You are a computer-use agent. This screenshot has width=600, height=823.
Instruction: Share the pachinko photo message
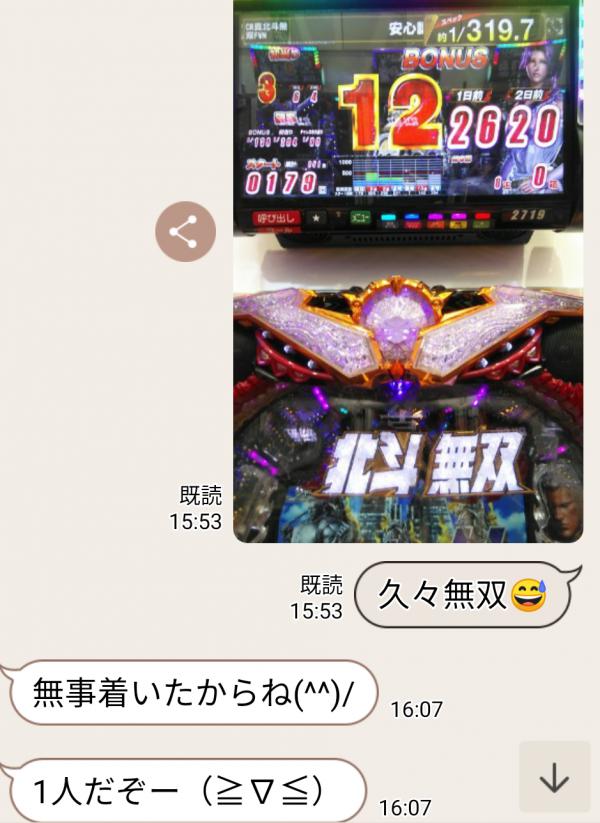coord(185,232)
